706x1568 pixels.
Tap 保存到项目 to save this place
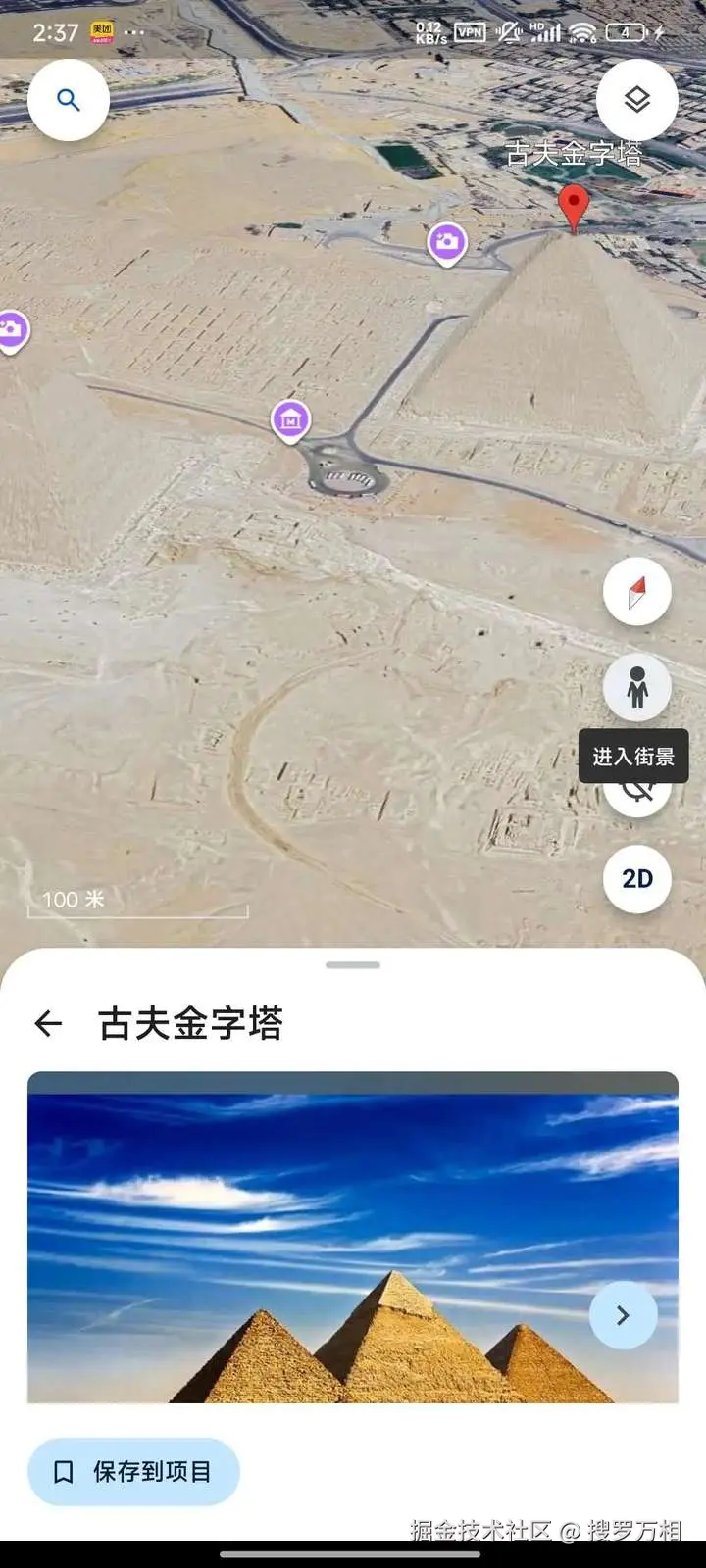pyautogui.click(x=133, y=1471)
